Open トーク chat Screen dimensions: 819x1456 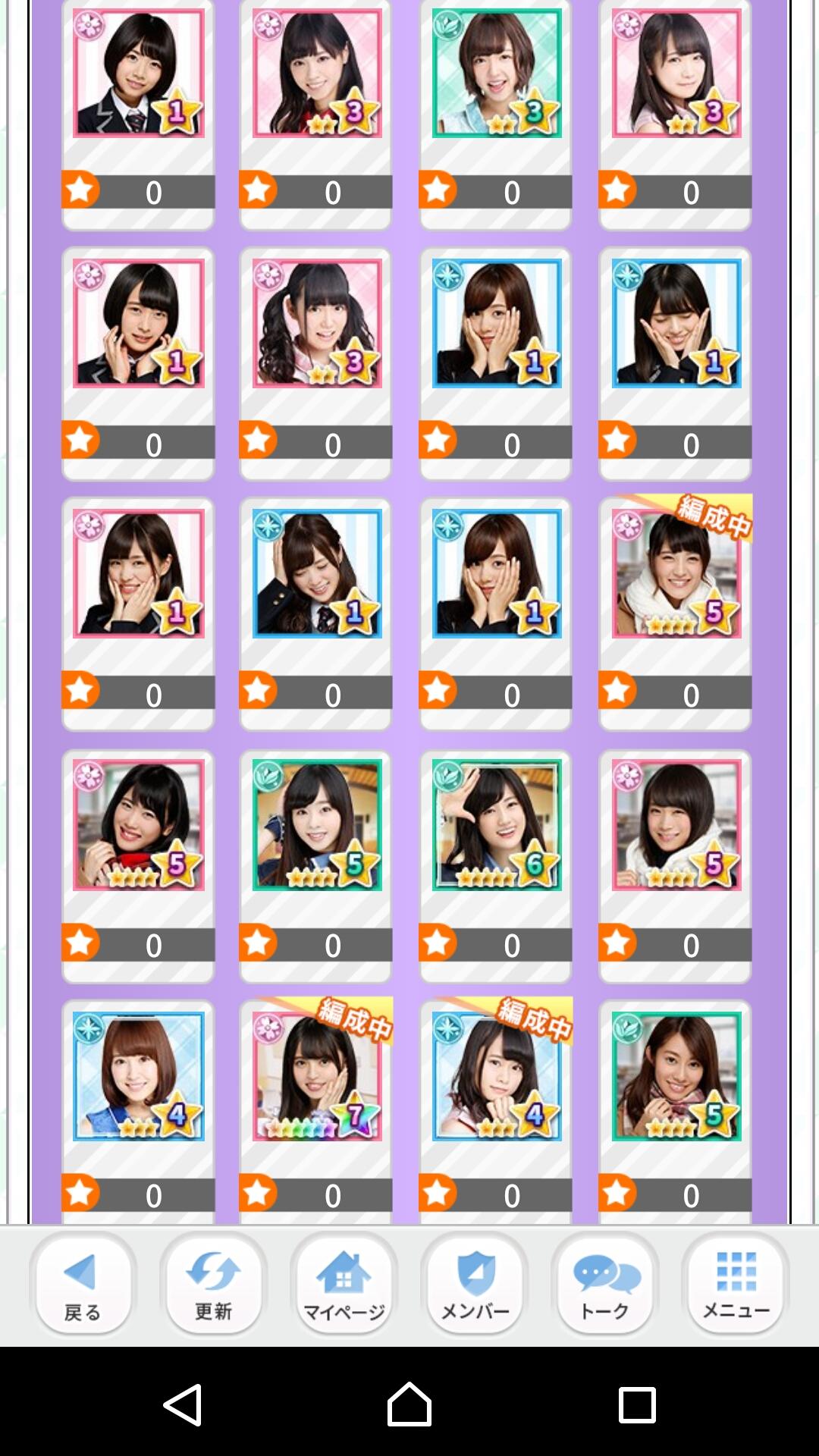tap(605, 1283)
